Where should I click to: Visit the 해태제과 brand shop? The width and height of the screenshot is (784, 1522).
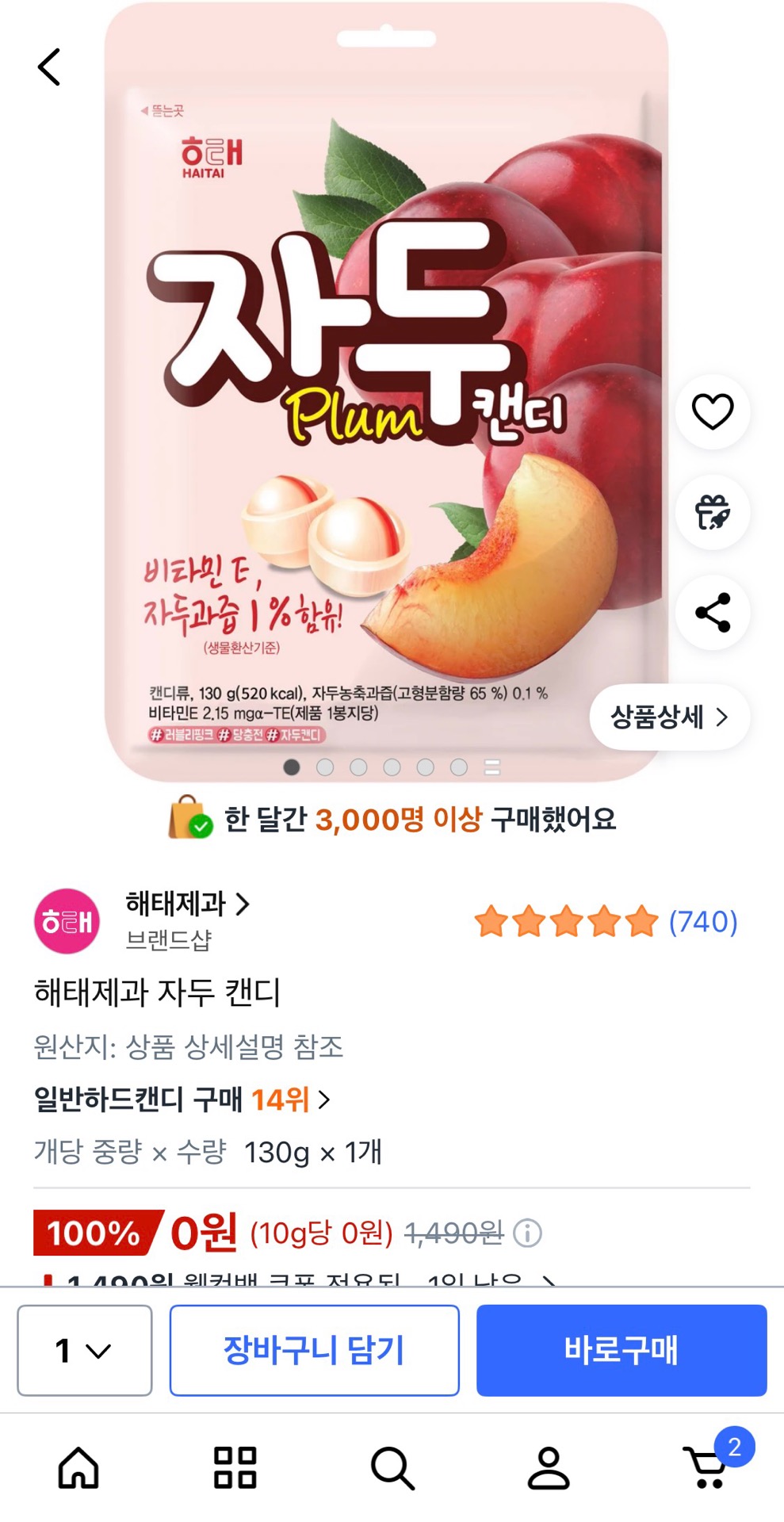[x=187, y=904]
